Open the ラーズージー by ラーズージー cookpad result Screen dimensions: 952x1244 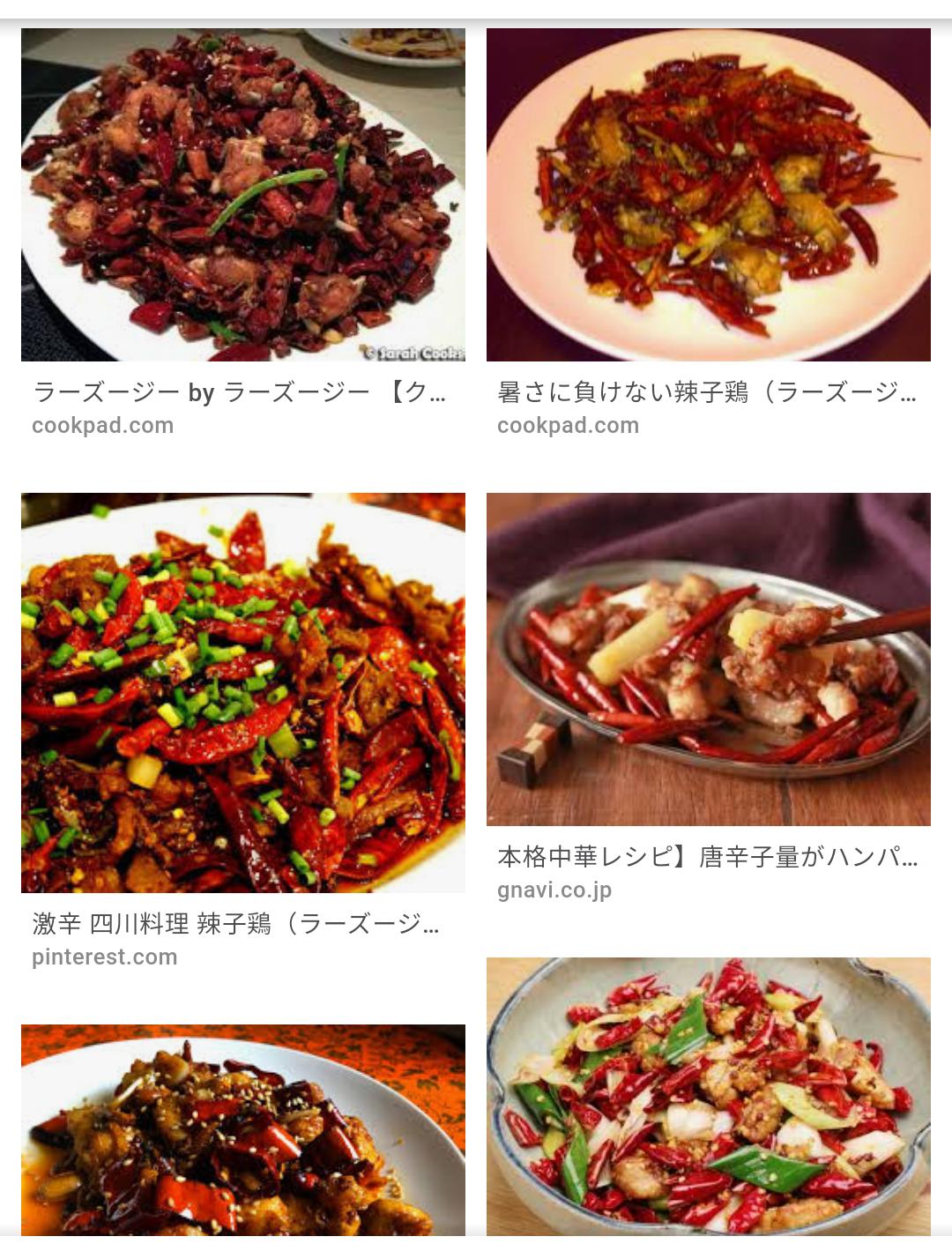pyautogui.click(x=242, y=195)
